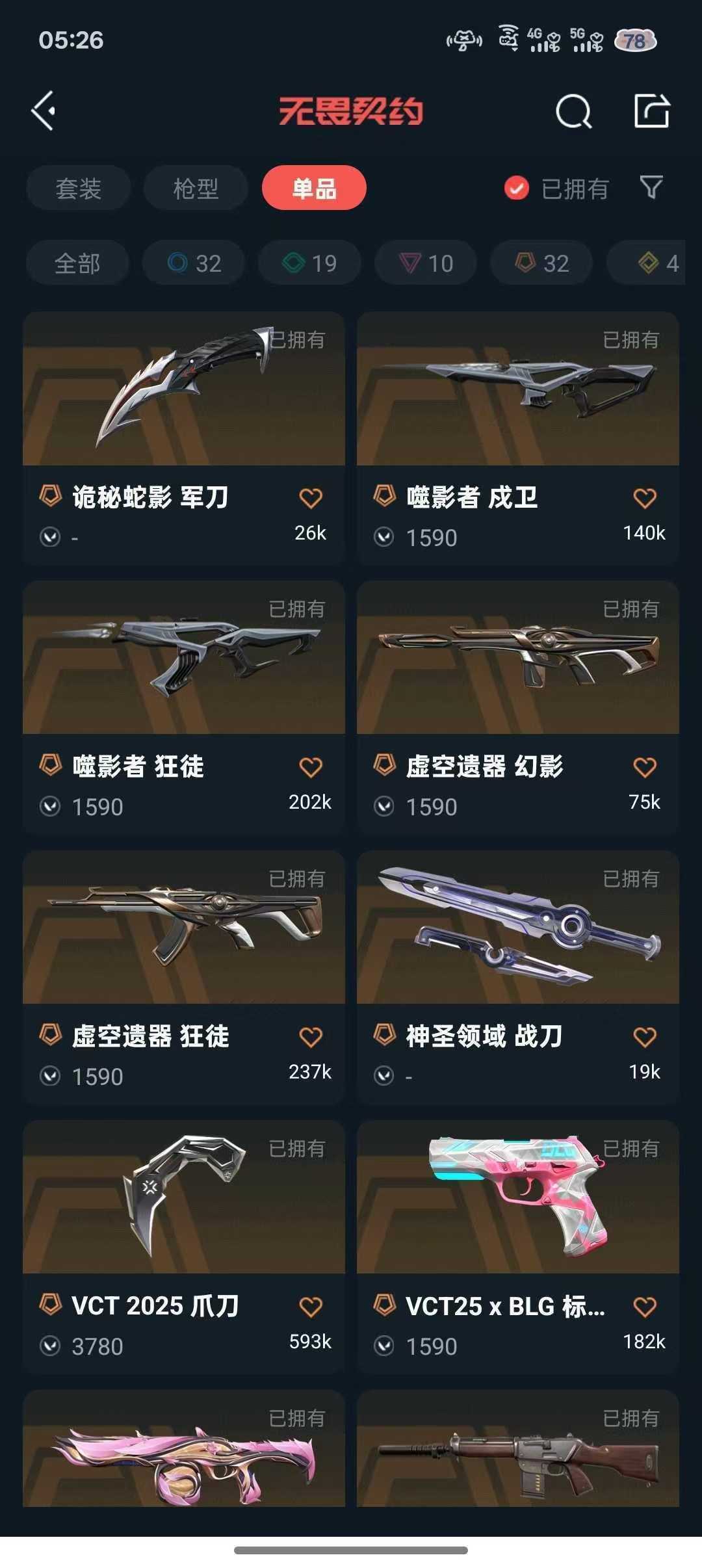Switch to the 枪型 tab

[x=195, y=189]
